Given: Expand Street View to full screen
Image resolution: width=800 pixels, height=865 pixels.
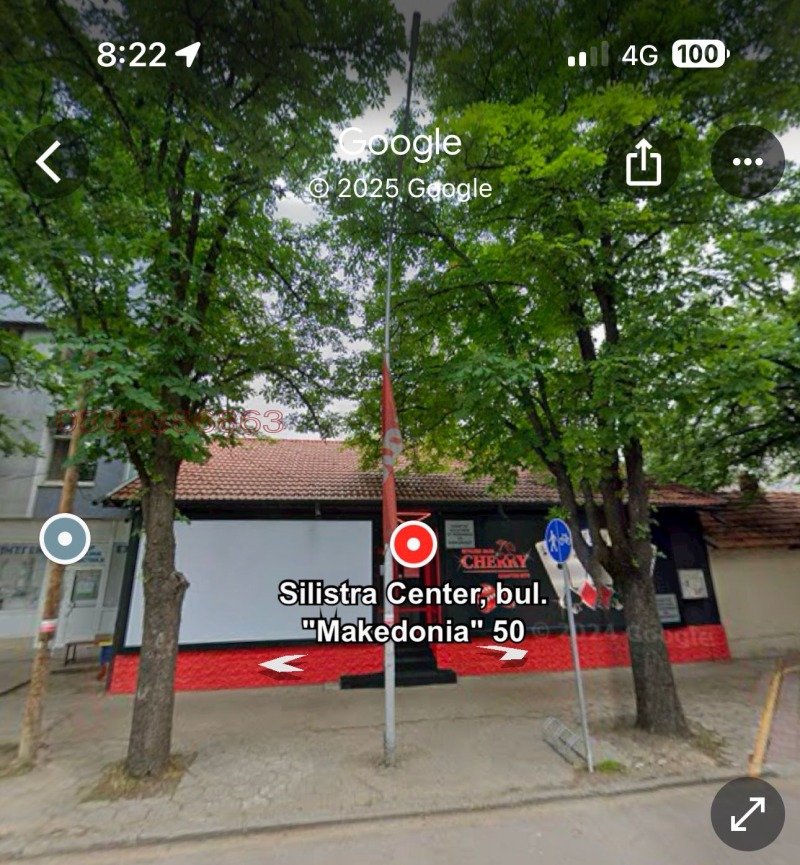Looking at the screenshot, I should click(747, 813).
